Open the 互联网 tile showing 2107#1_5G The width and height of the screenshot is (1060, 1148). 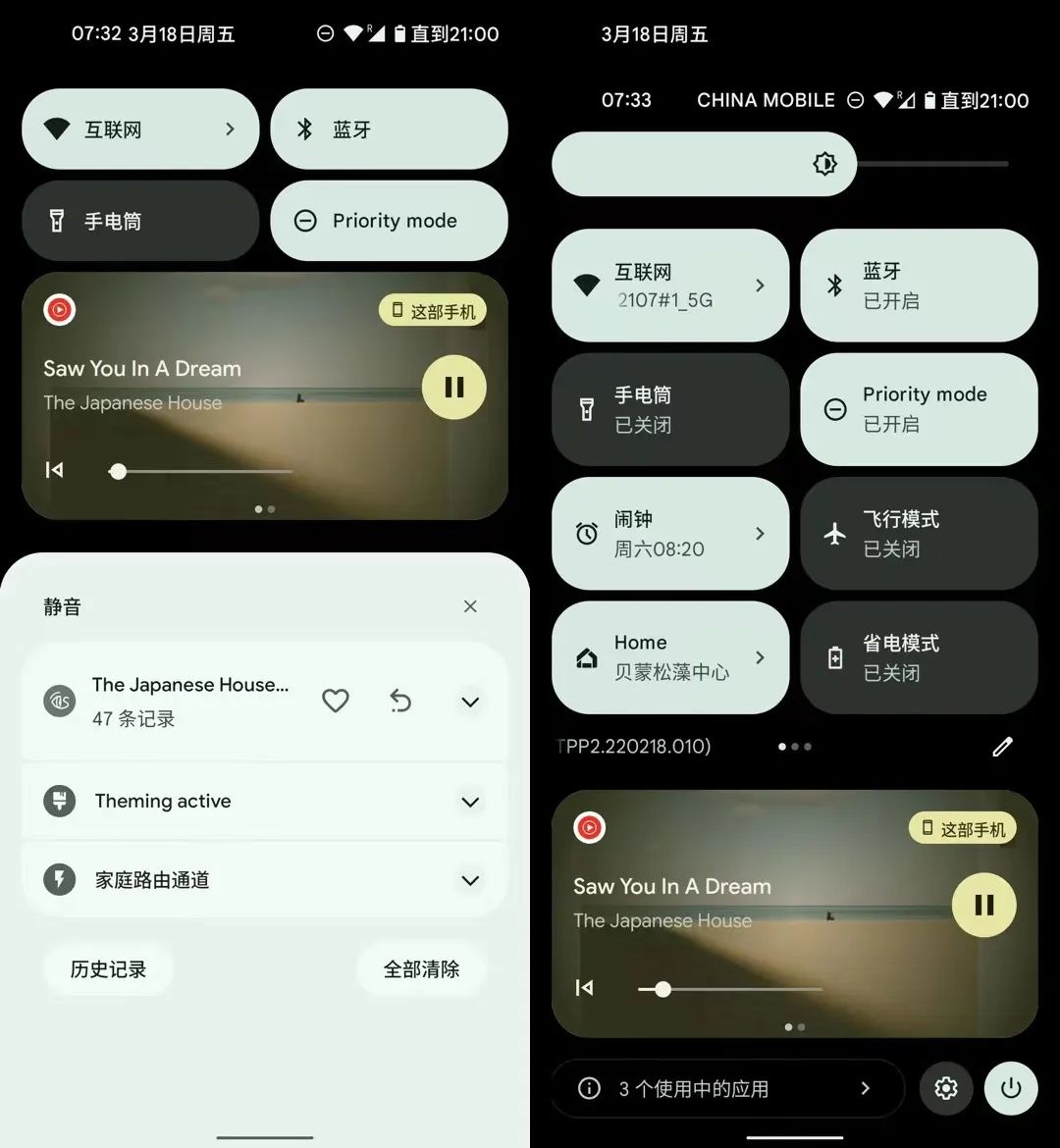(670, 286)
